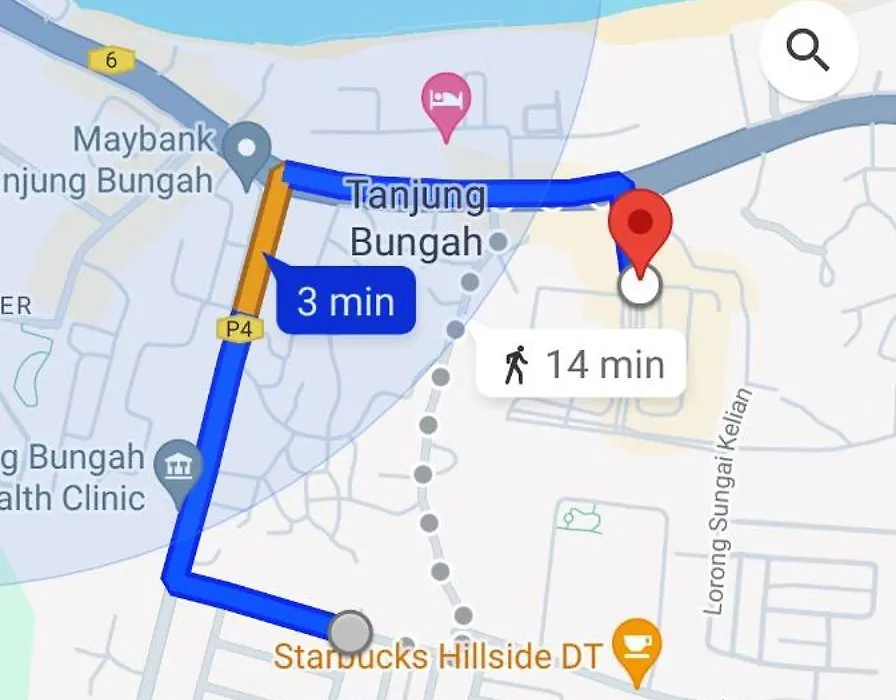Select the 3 min driving route label

click(x=345, y=300)
